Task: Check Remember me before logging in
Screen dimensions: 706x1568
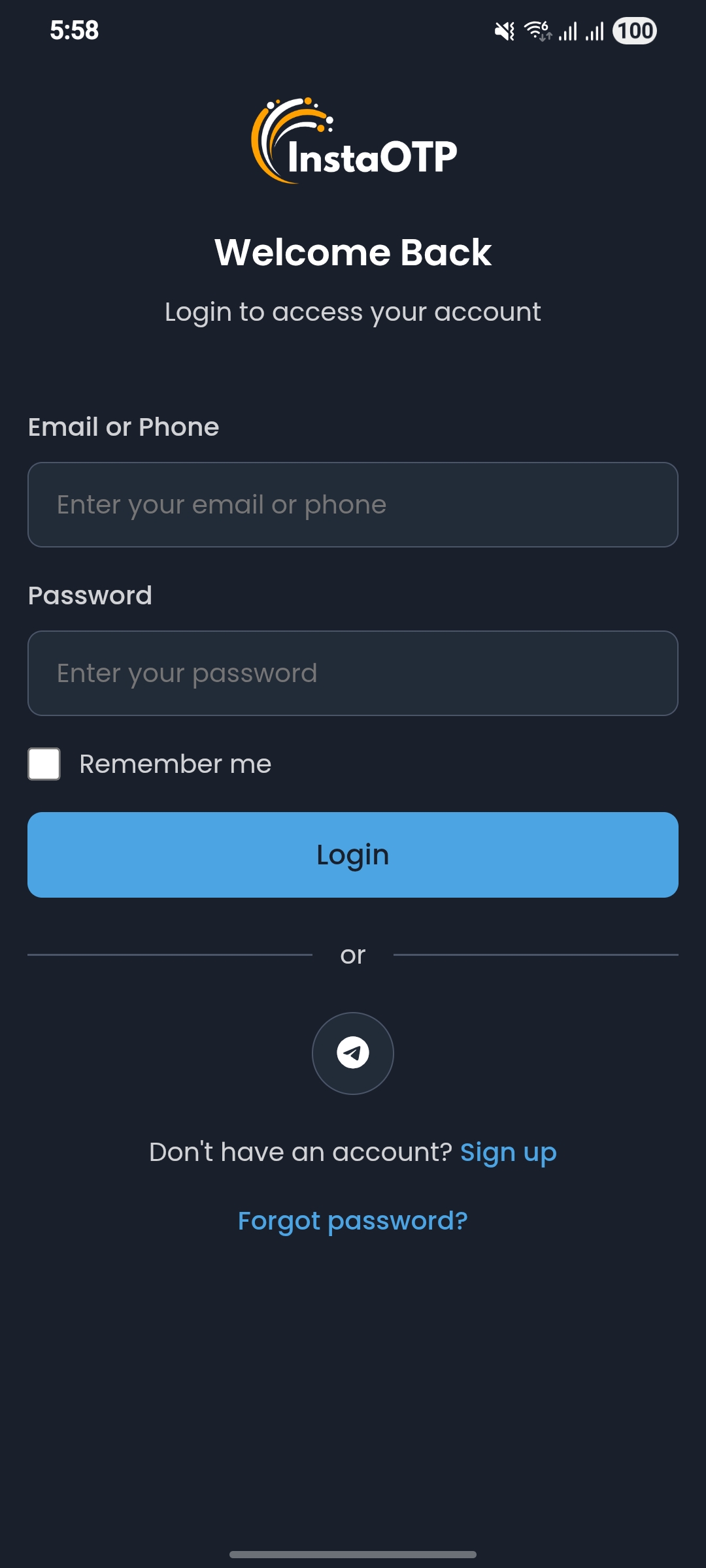Action: (x=43, y=763)
